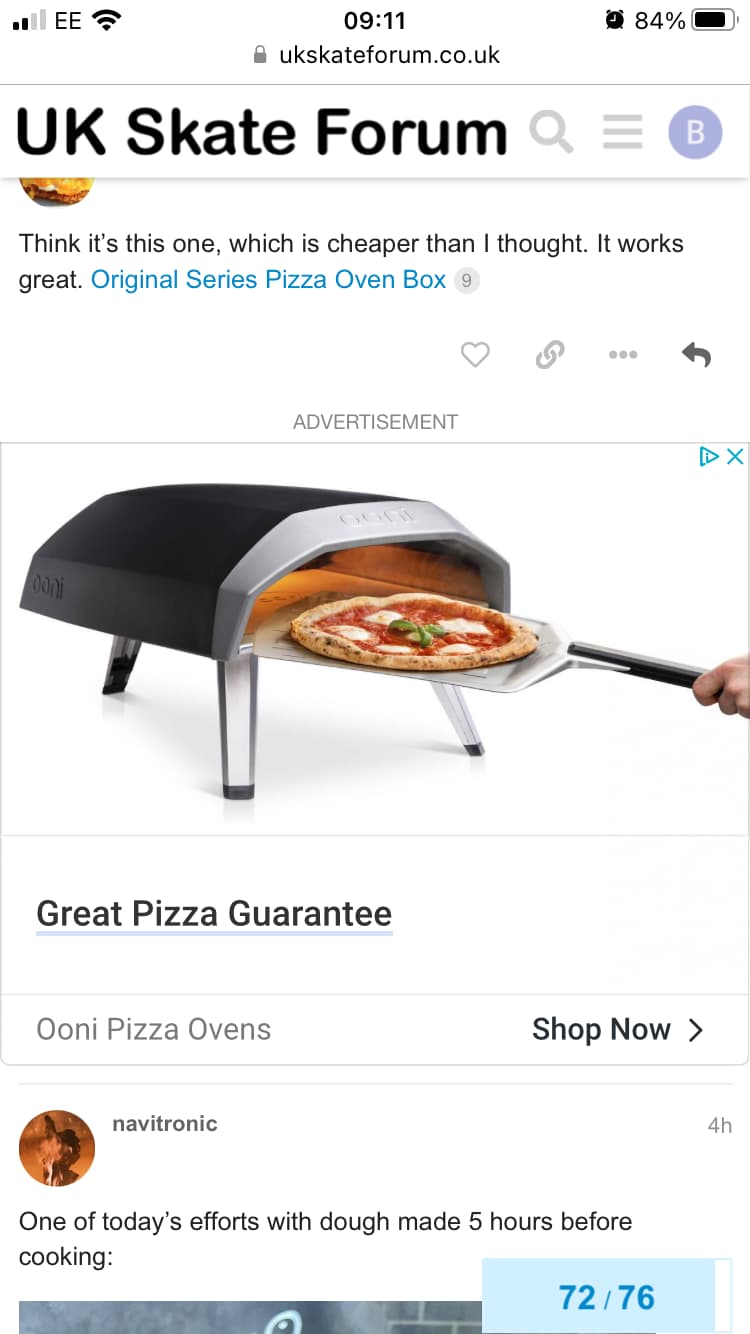The height and width of the screenshot is (1334, 750).
Task: Tap navitronic's avatar picture
Action: pyautogui.click(x=57, y=1148)
